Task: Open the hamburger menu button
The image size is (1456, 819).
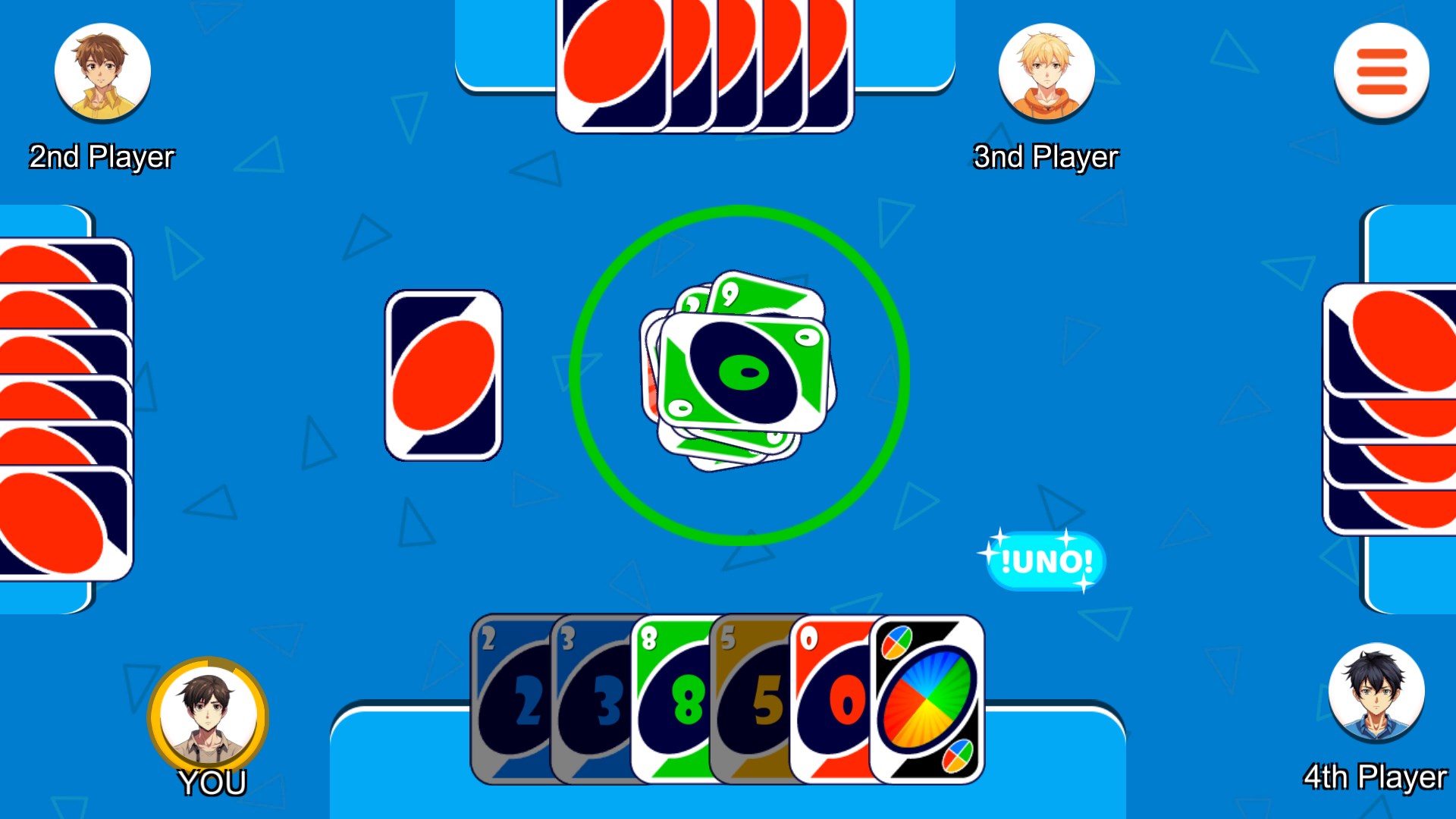Action: click(1381, 72)
